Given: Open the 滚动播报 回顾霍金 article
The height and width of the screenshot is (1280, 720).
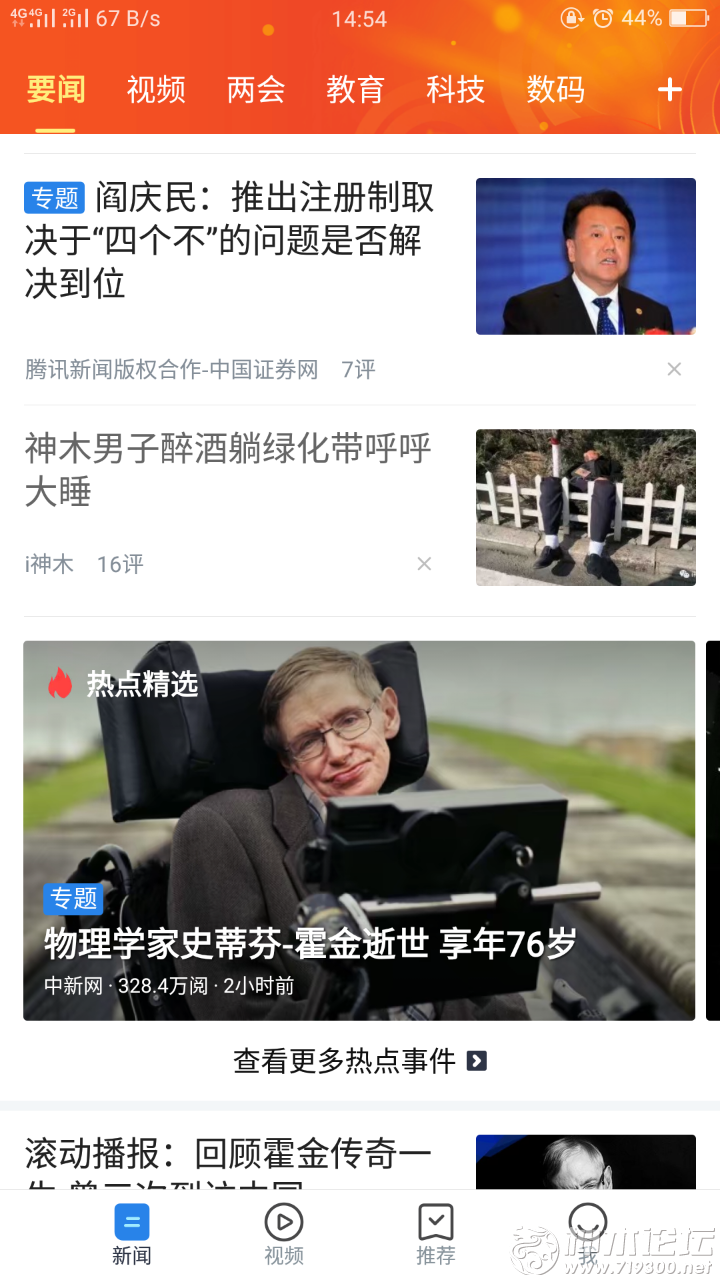Looking at the screenshot, I should (x=228, y=1156).
